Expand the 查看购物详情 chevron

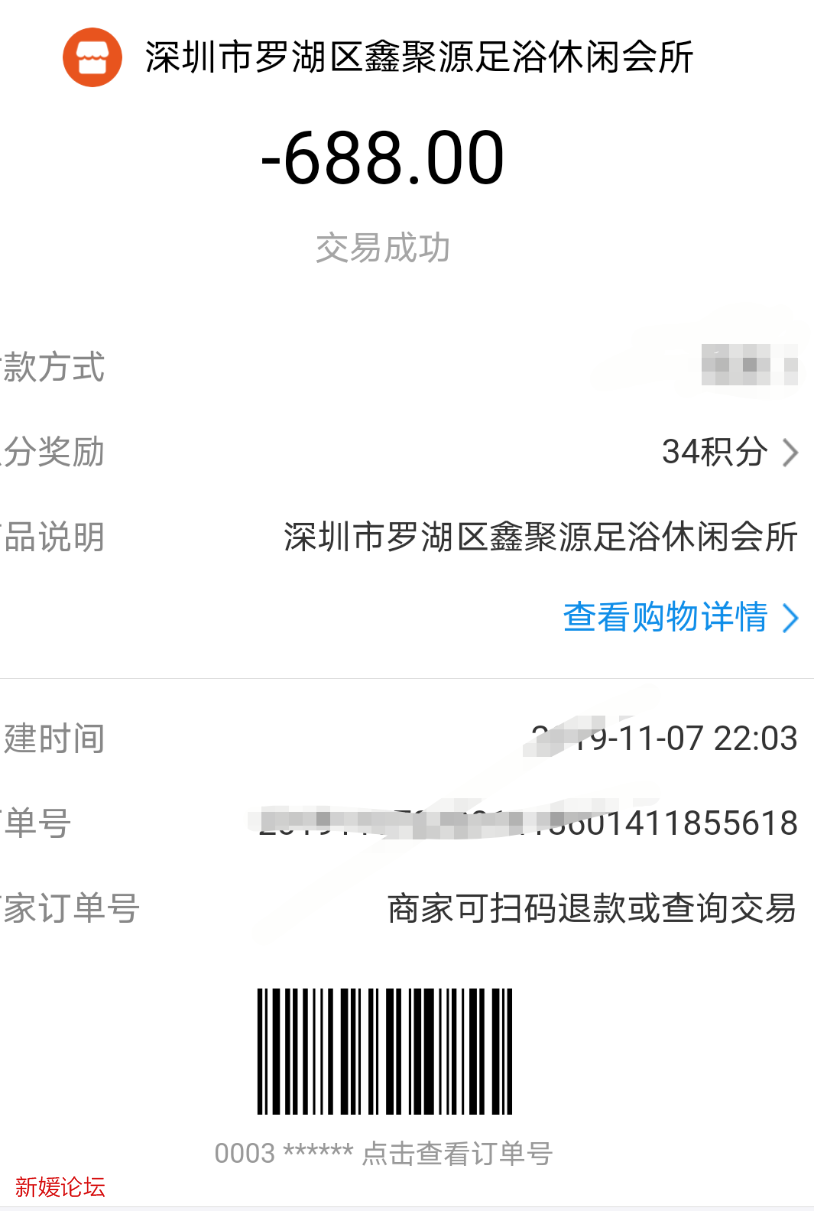click(x=790, y=619)
